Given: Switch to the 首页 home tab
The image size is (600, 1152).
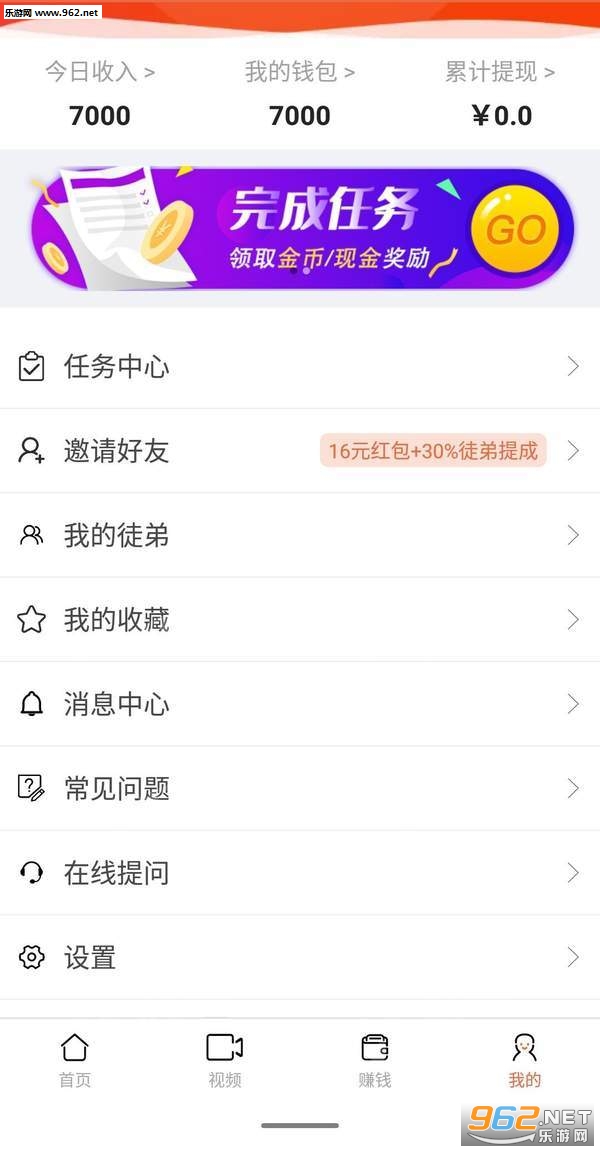Looking at the screenshot, I should (x=75, y=1060).
